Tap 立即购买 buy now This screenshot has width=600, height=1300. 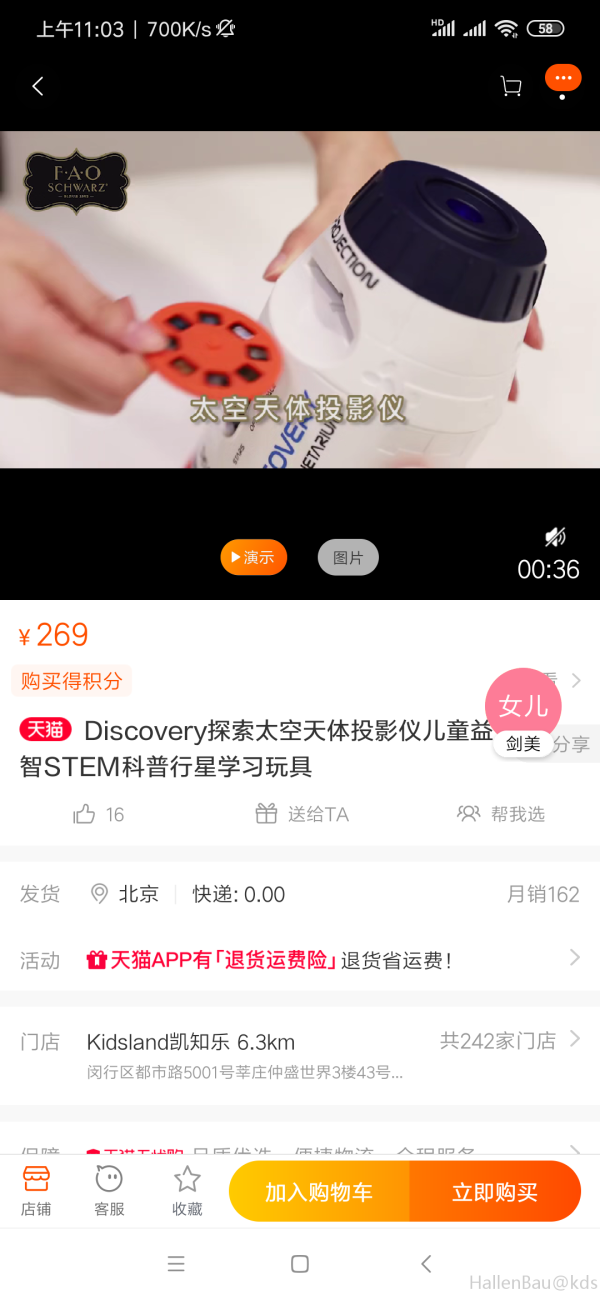(495, 1192)
